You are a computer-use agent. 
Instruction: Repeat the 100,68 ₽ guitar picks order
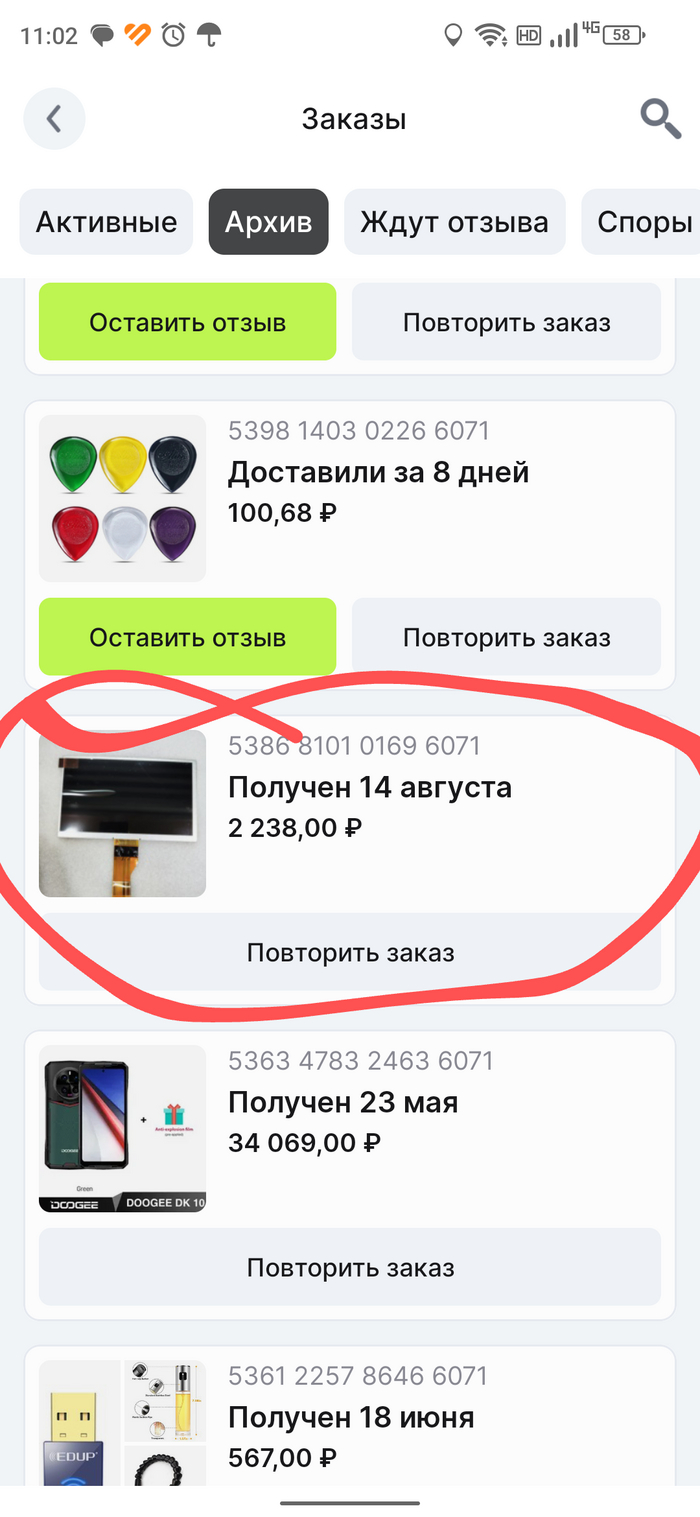(x=506, y=637)
